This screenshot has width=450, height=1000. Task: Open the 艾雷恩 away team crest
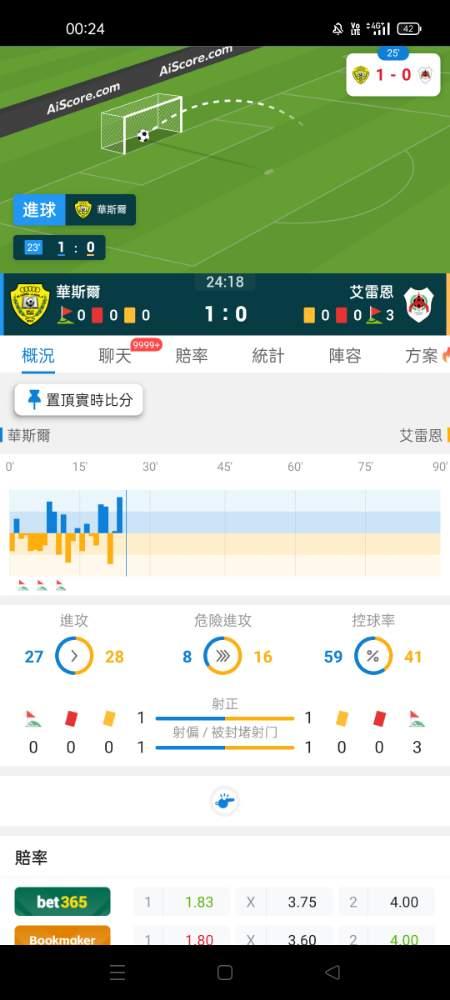coord(419,304)
